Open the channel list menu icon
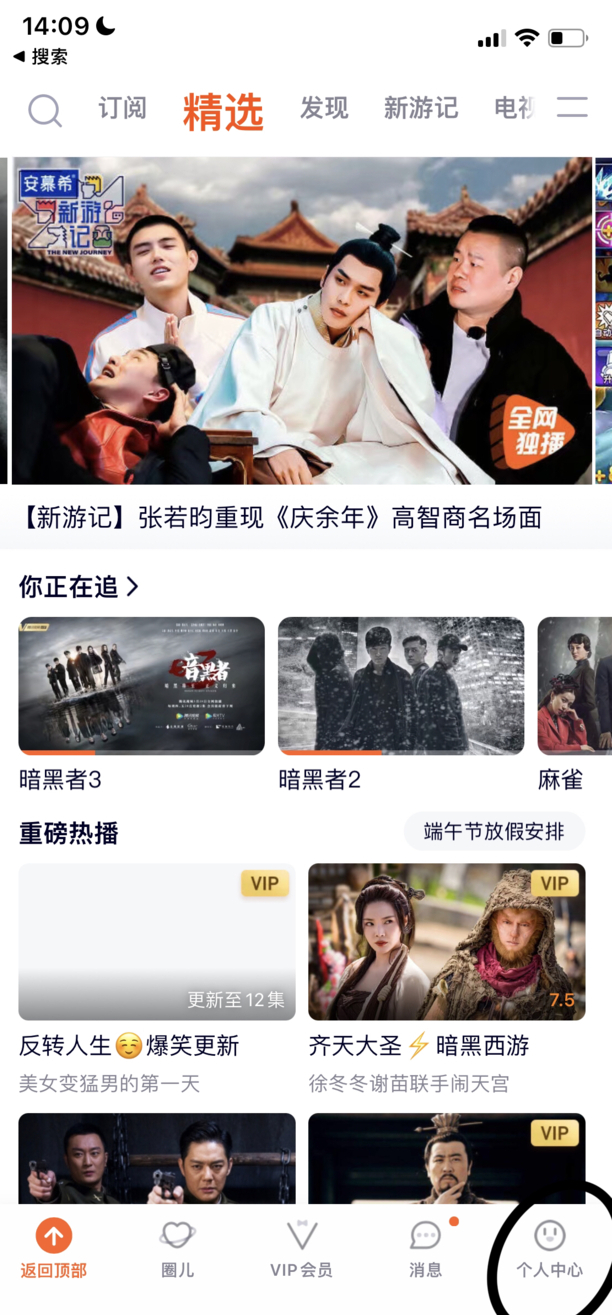The image size is (612, 1315). pos(572,107)
